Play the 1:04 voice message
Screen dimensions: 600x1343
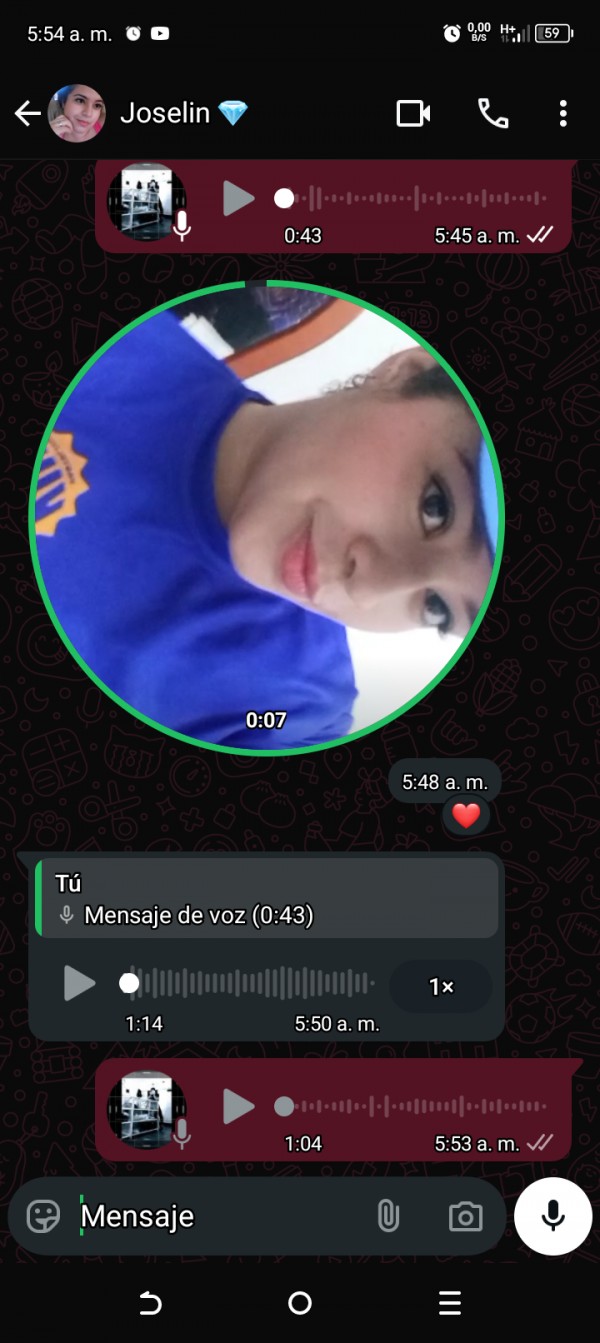(x=238, y=1106)
